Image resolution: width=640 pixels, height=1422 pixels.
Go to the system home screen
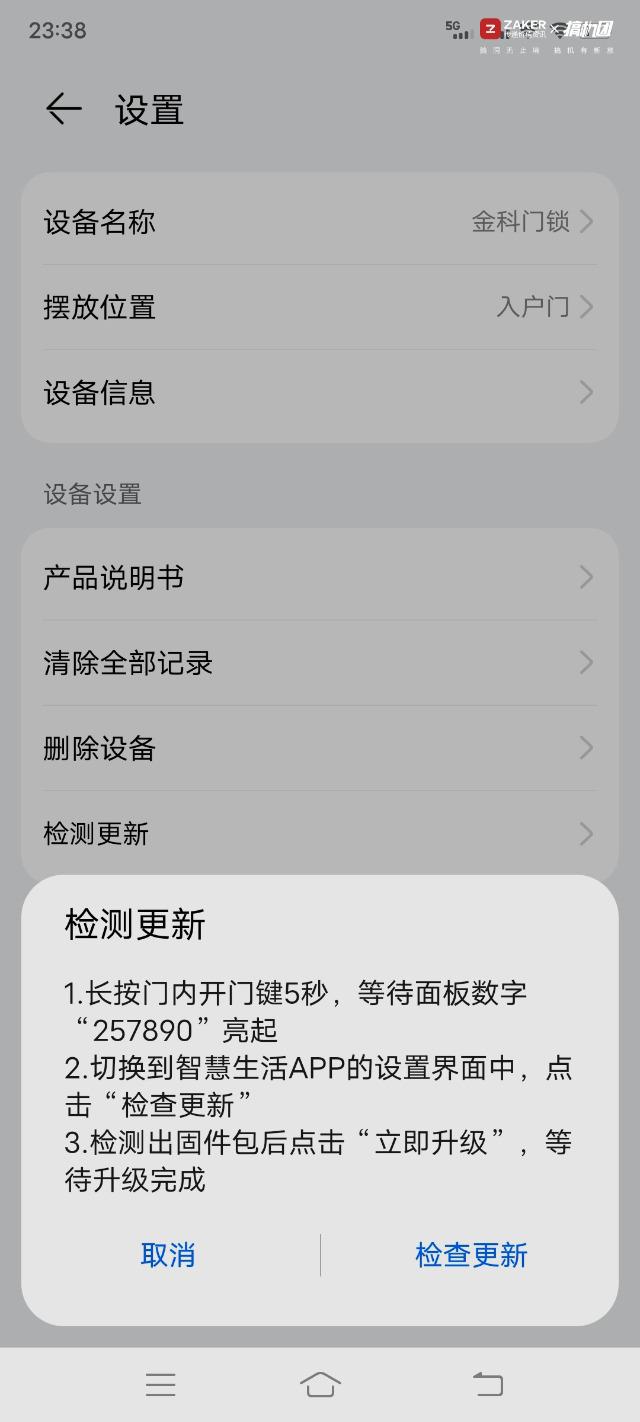320,1384
